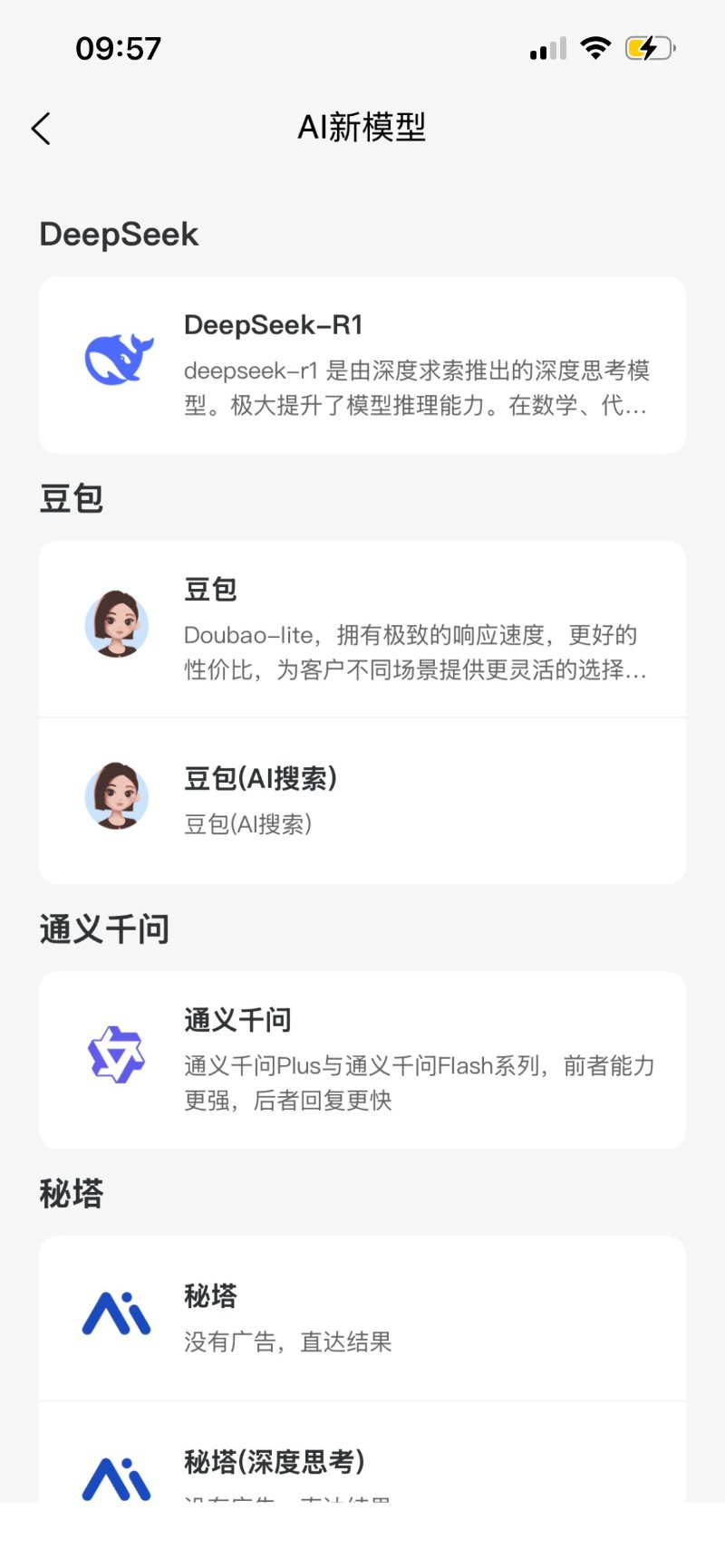Open the DeepSeek-R1 model

tap(362, 364)
